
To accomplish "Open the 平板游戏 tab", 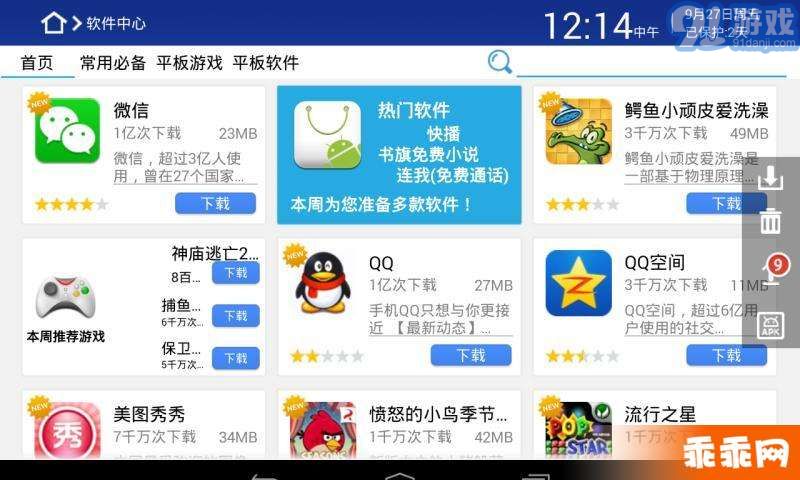I will coord(189,62).
